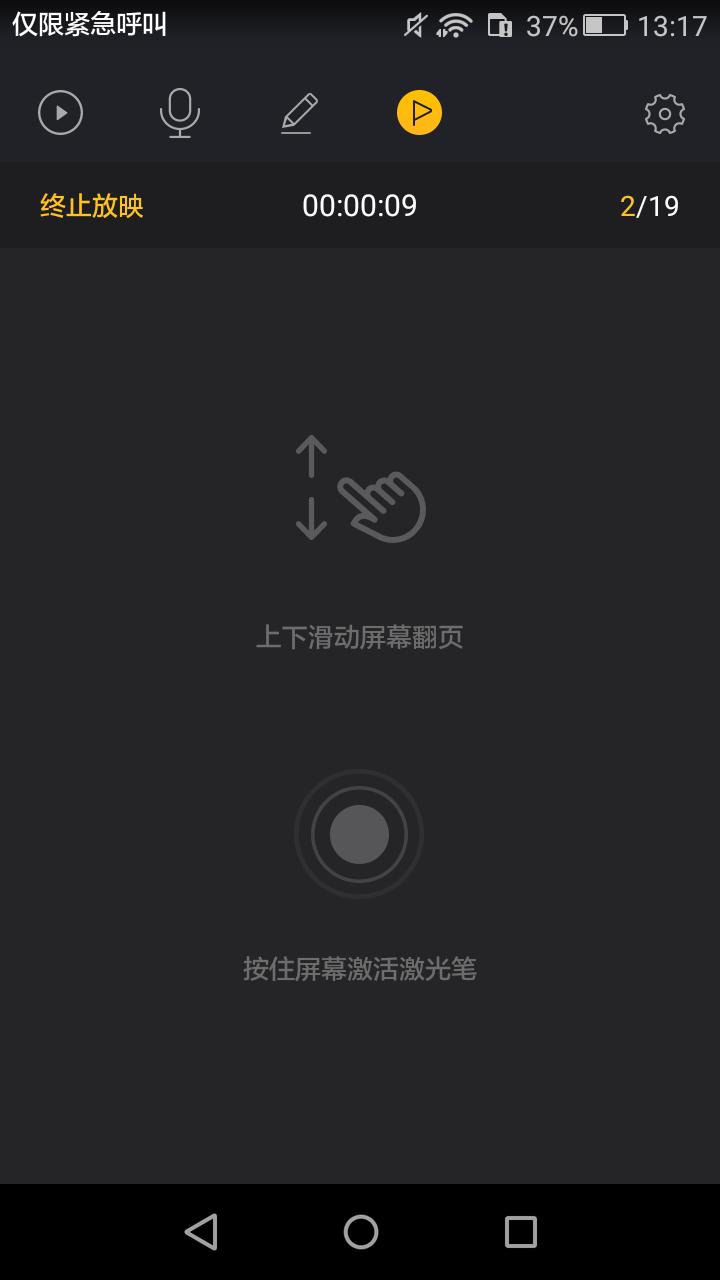Click the elapsed timer 00:00:09
Viewport: 720px width, 1280px height.
(x=359, y=206)
